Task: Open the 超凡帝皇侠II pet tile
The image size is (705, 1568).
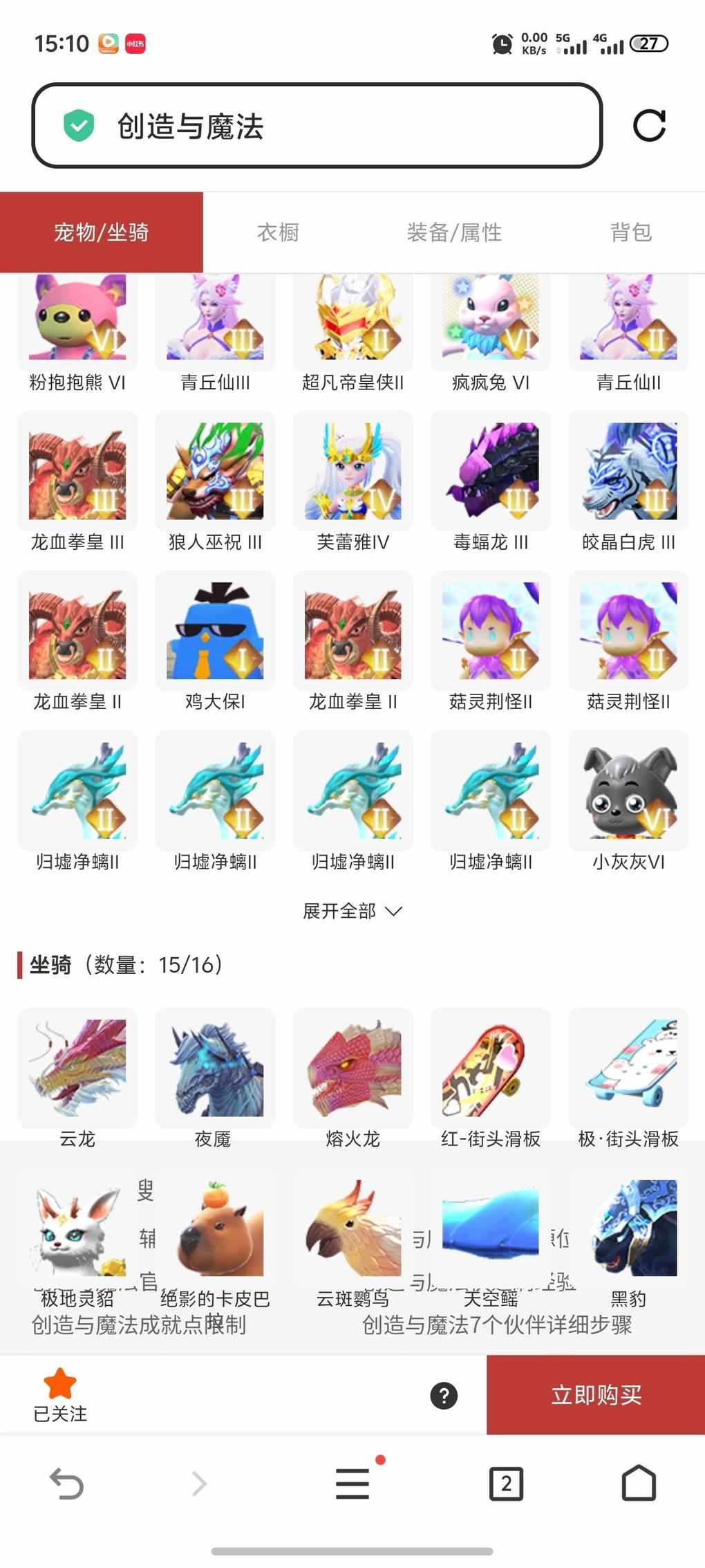Action: [x=352, y=322]
